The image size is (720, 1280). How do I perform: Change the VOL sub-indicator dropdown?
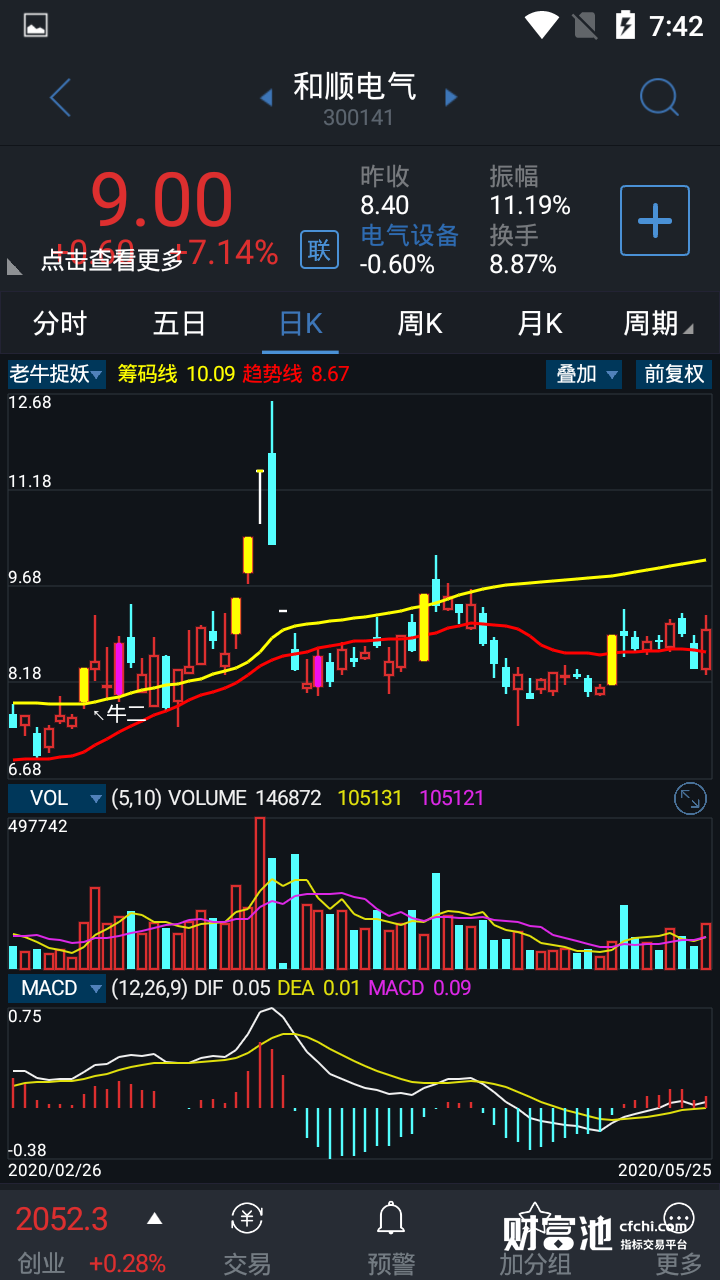point(57,798)
